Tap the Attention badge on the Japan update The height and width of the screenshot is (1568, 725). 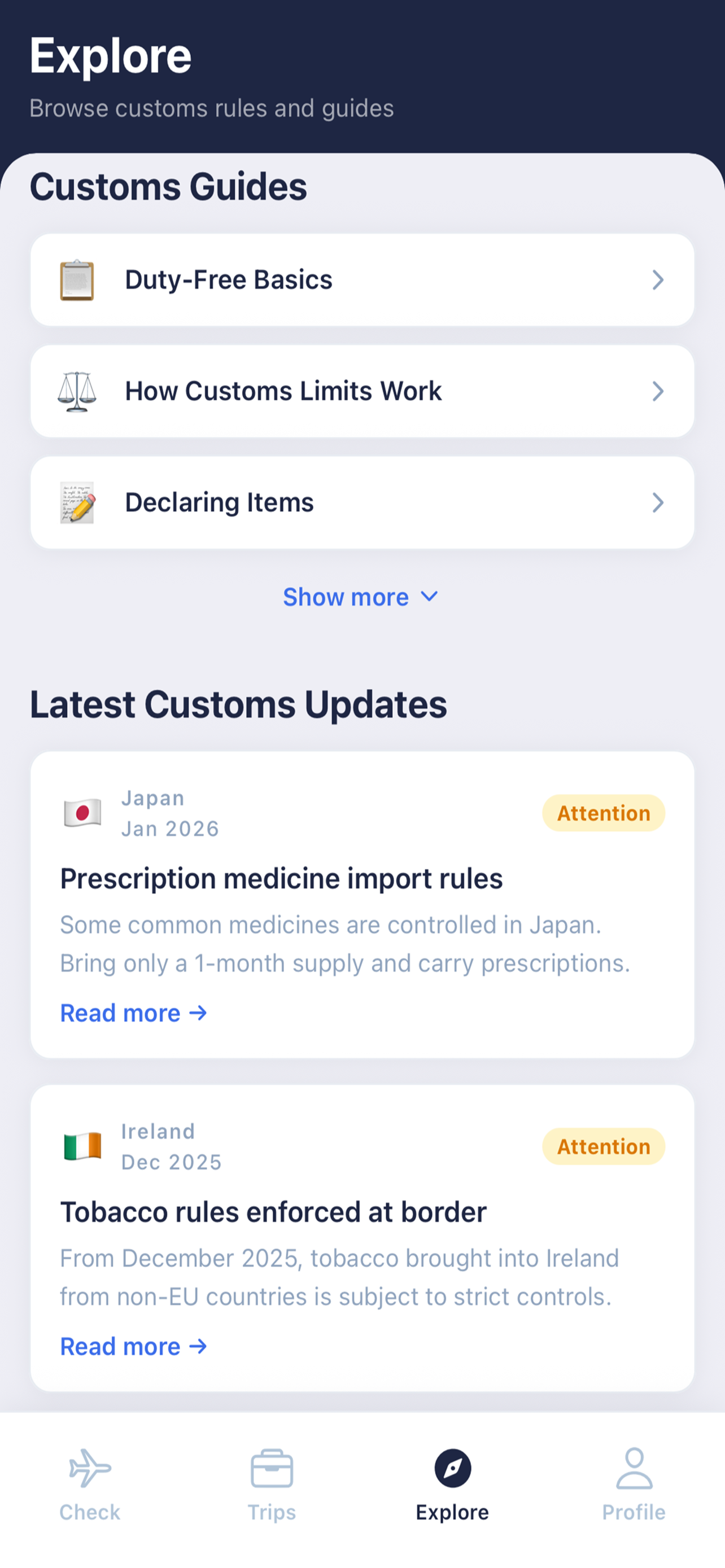602,812
